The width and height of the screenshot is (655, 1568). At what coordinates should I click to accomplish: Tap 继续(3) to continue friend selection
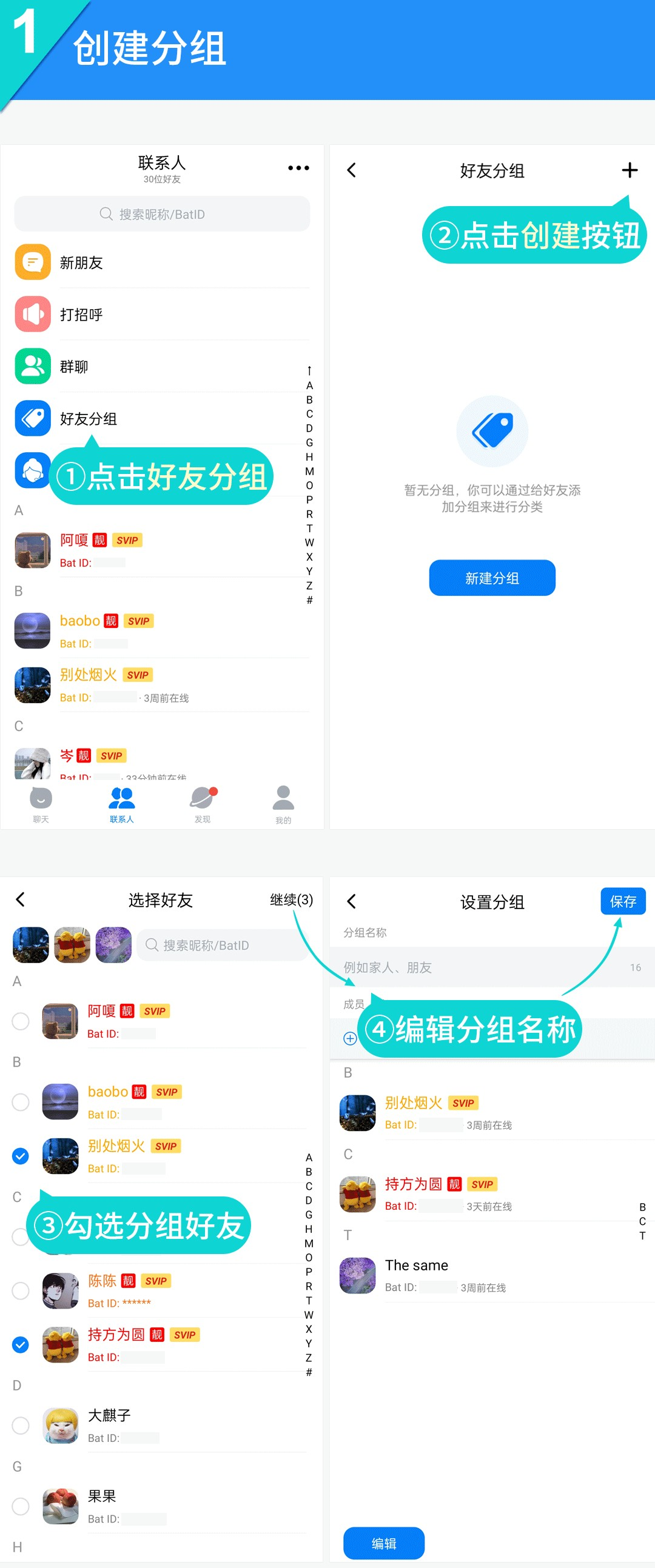pos(291,900)
